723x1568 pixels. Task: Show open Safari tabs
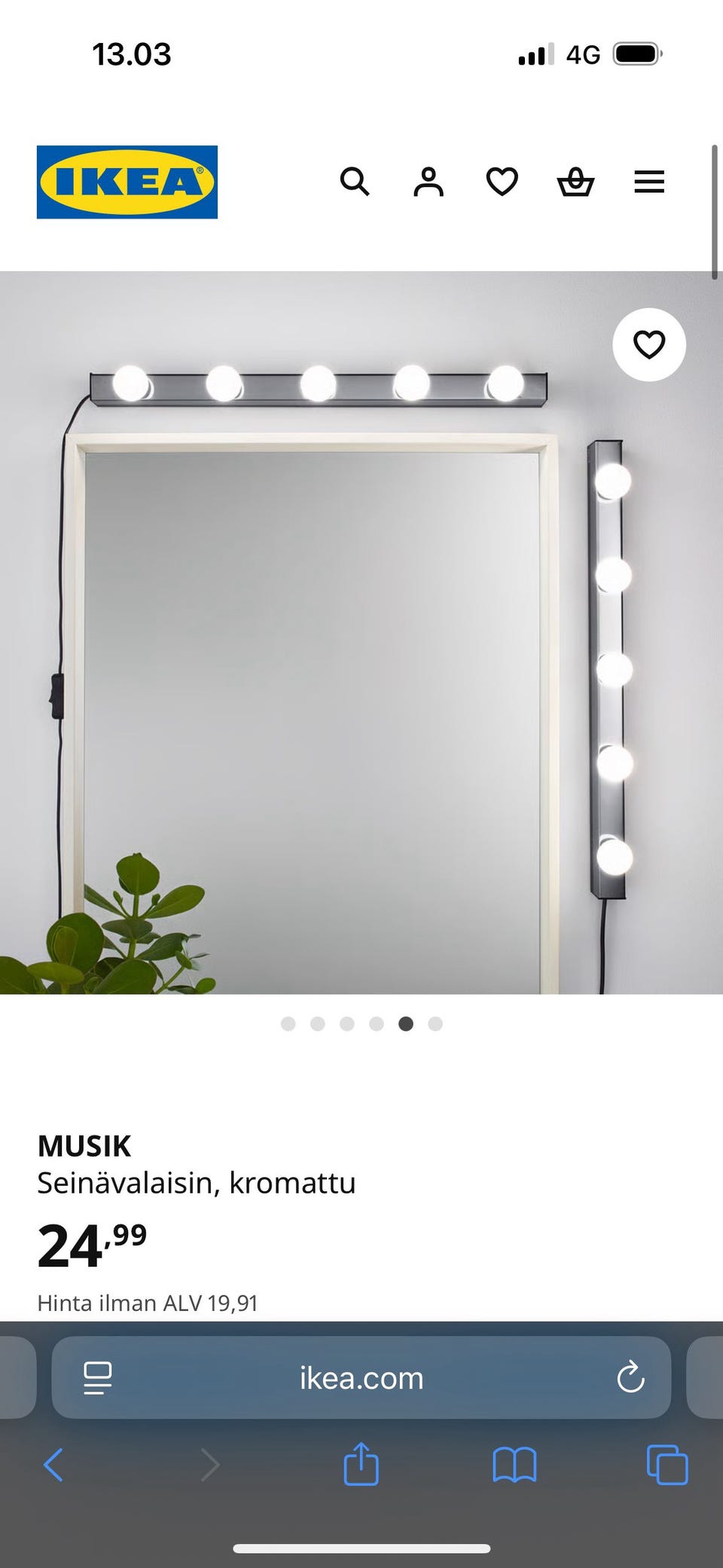point(667,1466)
